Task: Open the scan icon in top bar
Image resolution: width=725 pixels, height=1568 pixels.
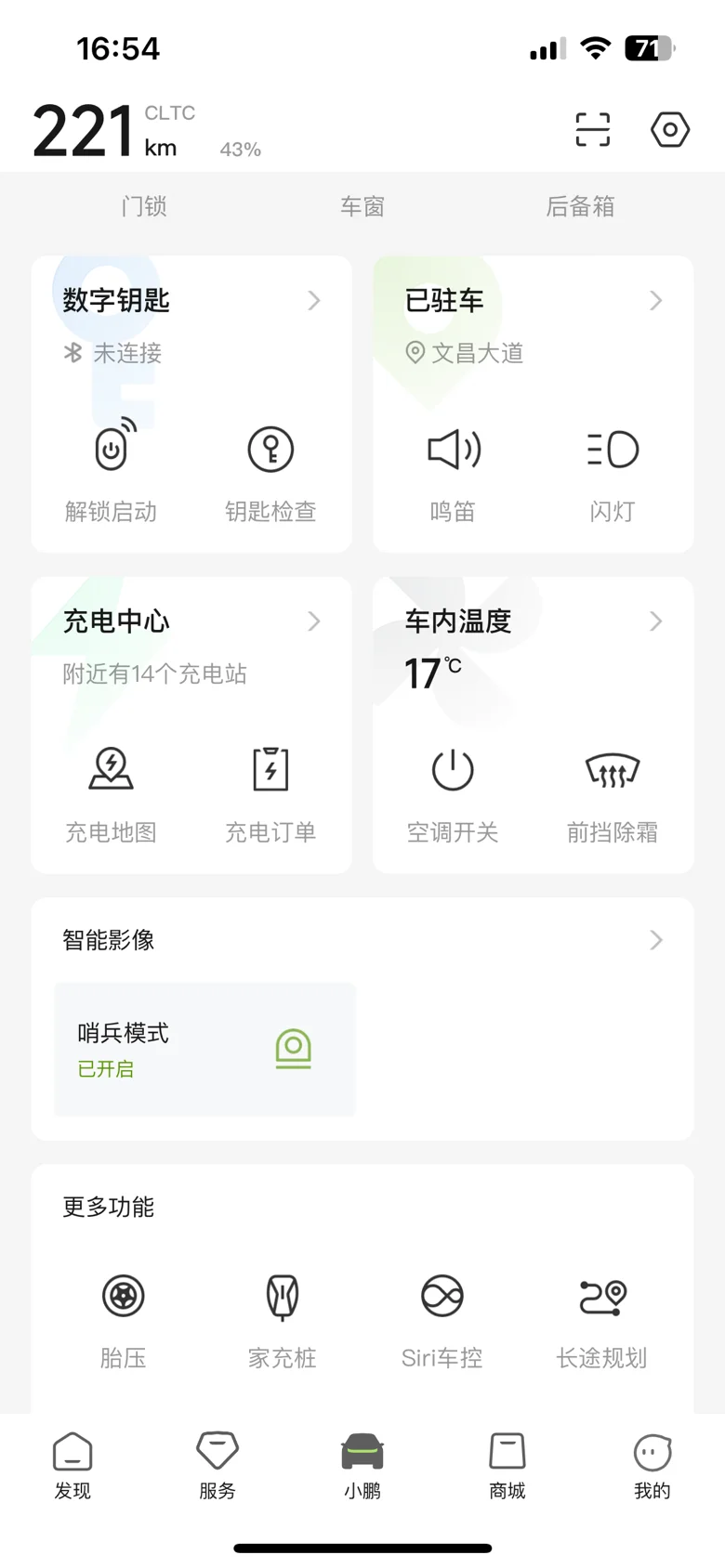Action: click(592, 130)
